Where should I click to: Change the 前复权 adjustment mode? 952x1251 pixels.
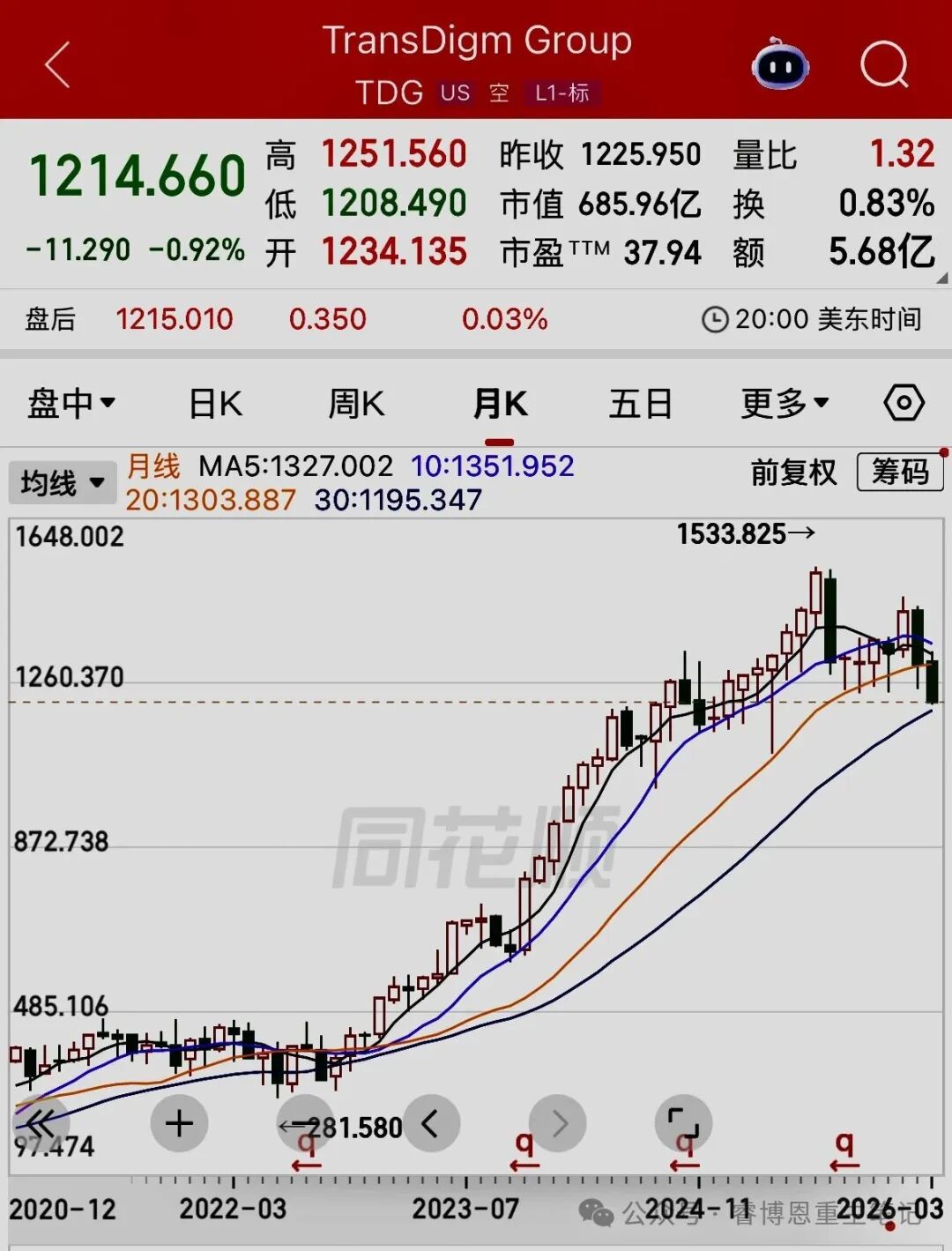[x=793, y=473]
